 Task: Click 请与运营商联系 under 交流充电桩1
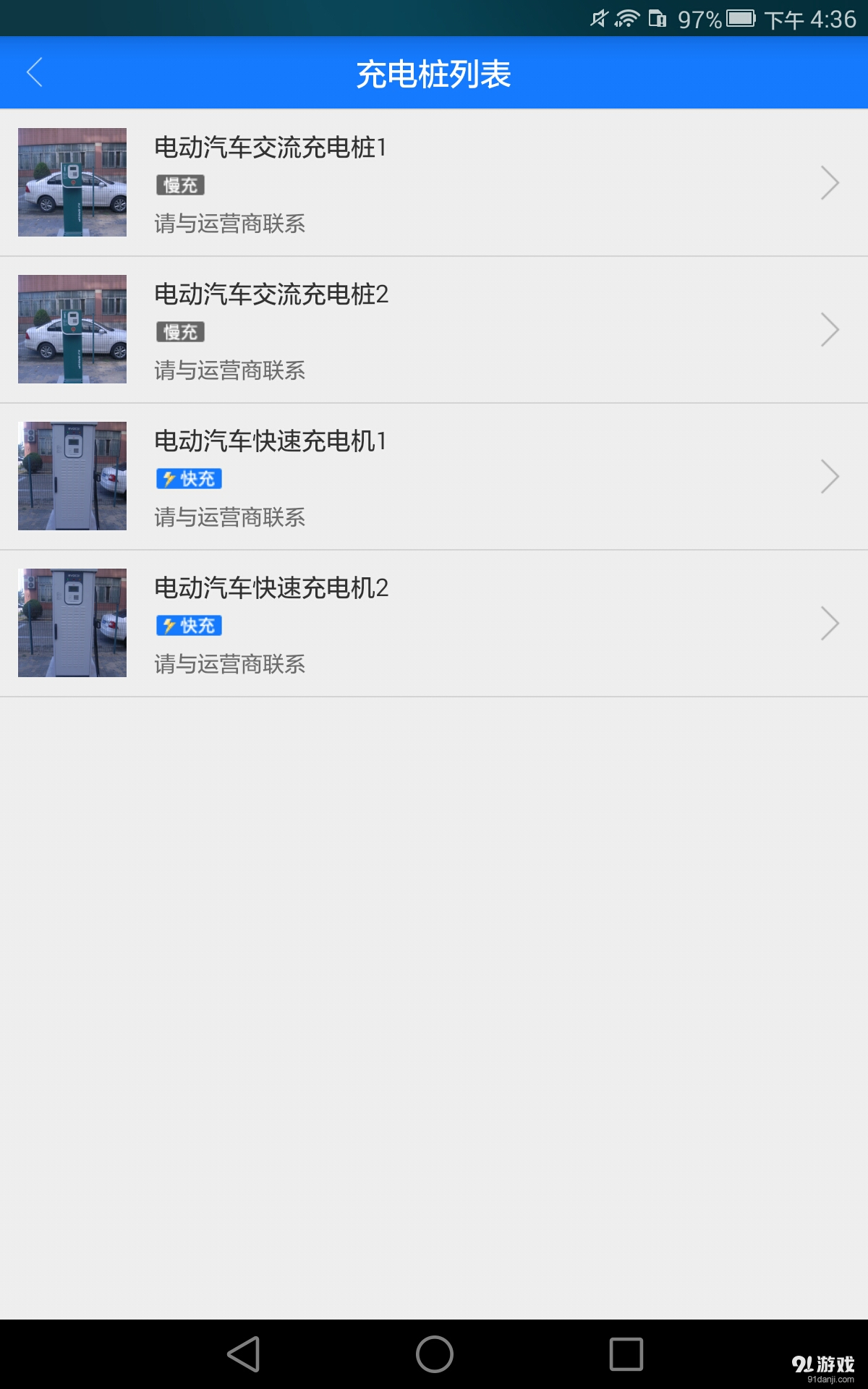(x=229, y=224)
